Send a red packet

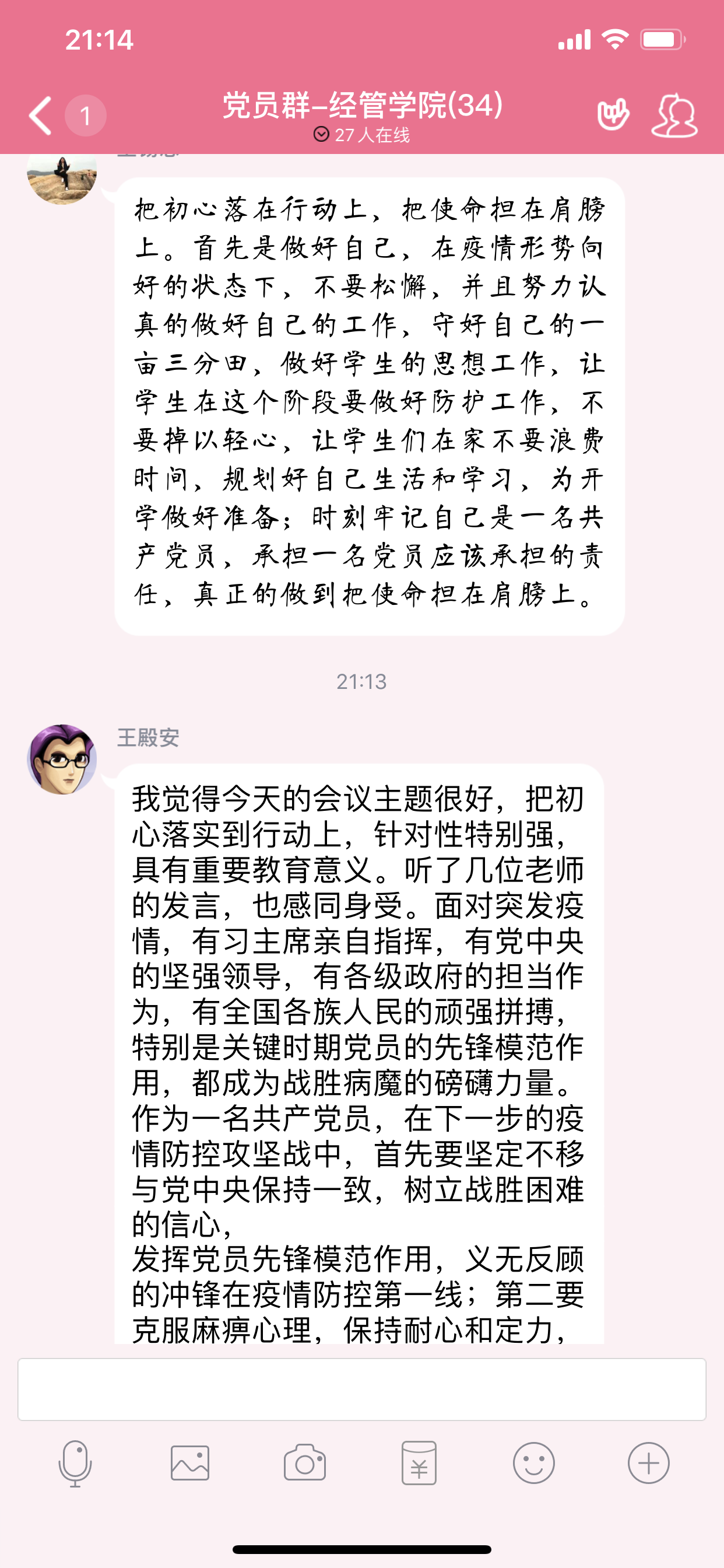tap(419, 1462)
